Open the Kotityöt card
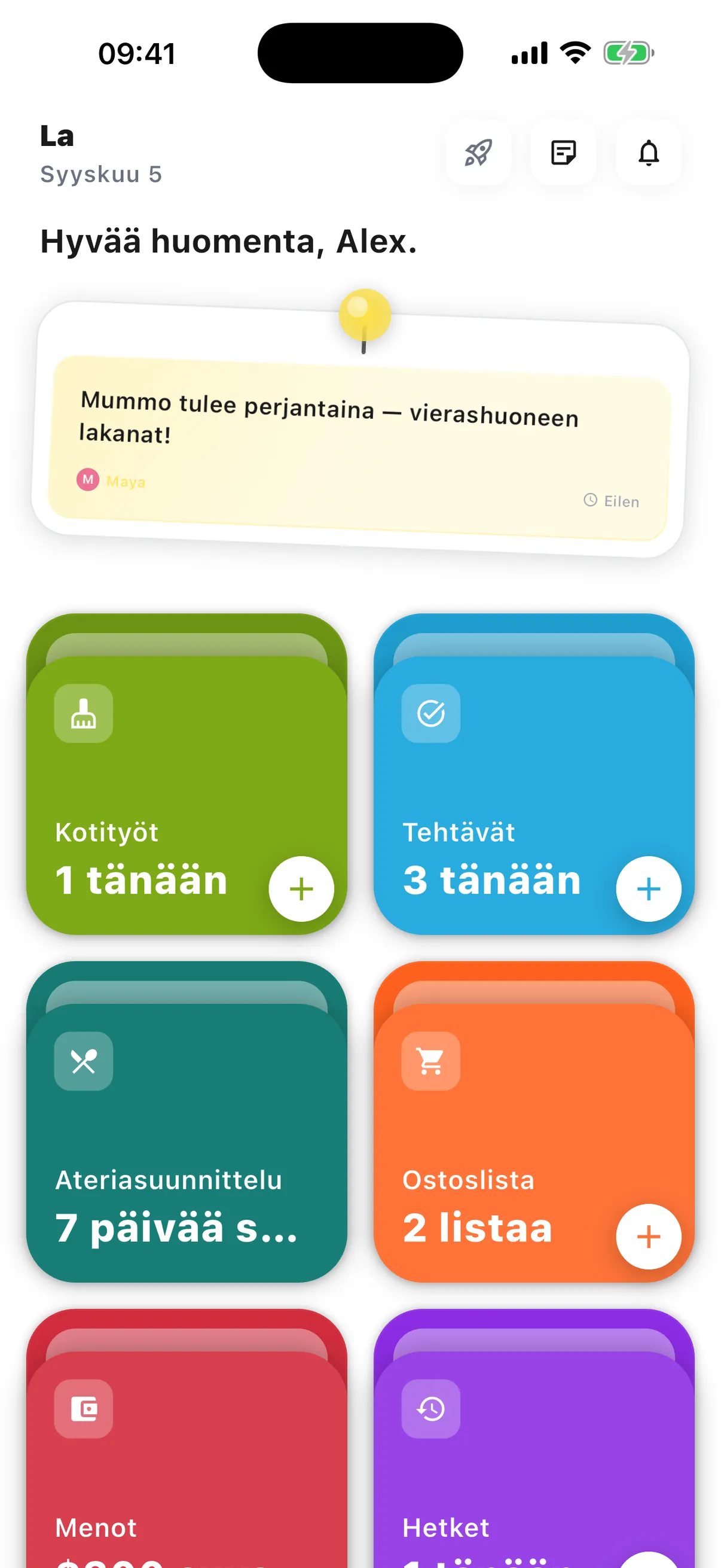721x1568 pixels. (x=186, y=774)
